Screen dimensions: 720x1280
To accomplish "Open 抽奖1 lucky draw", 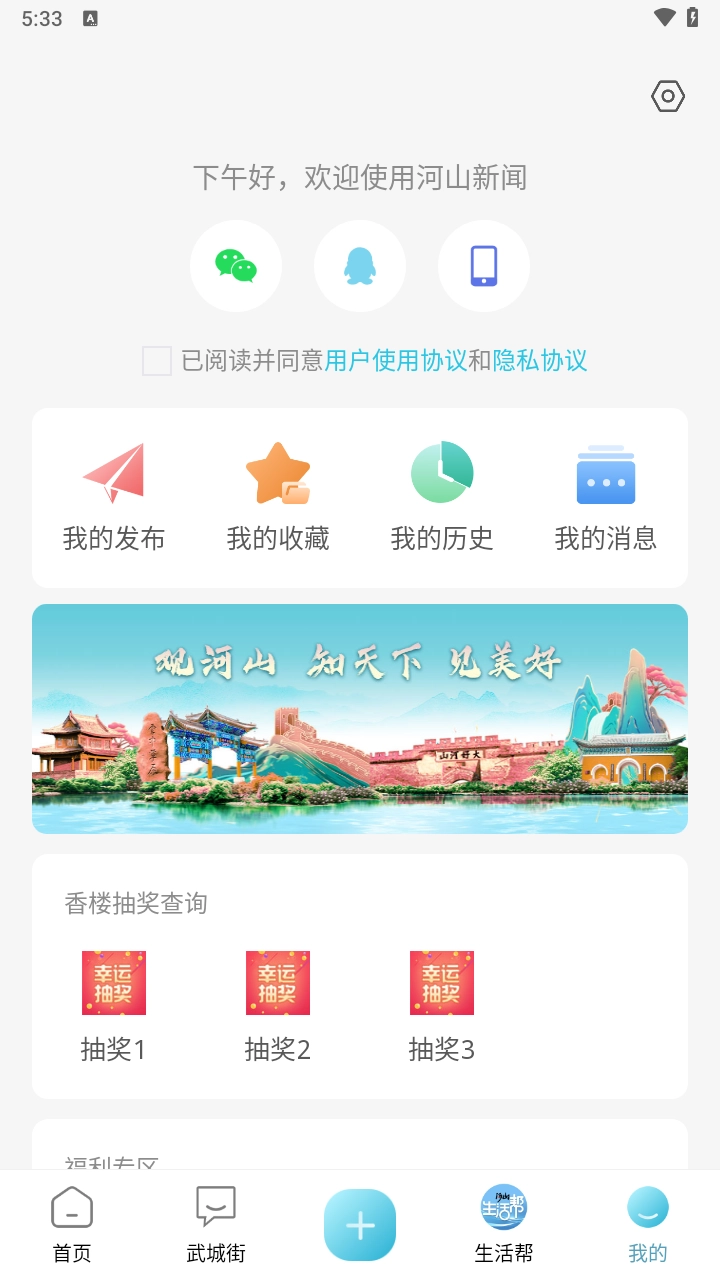I will click(113, 1005).
